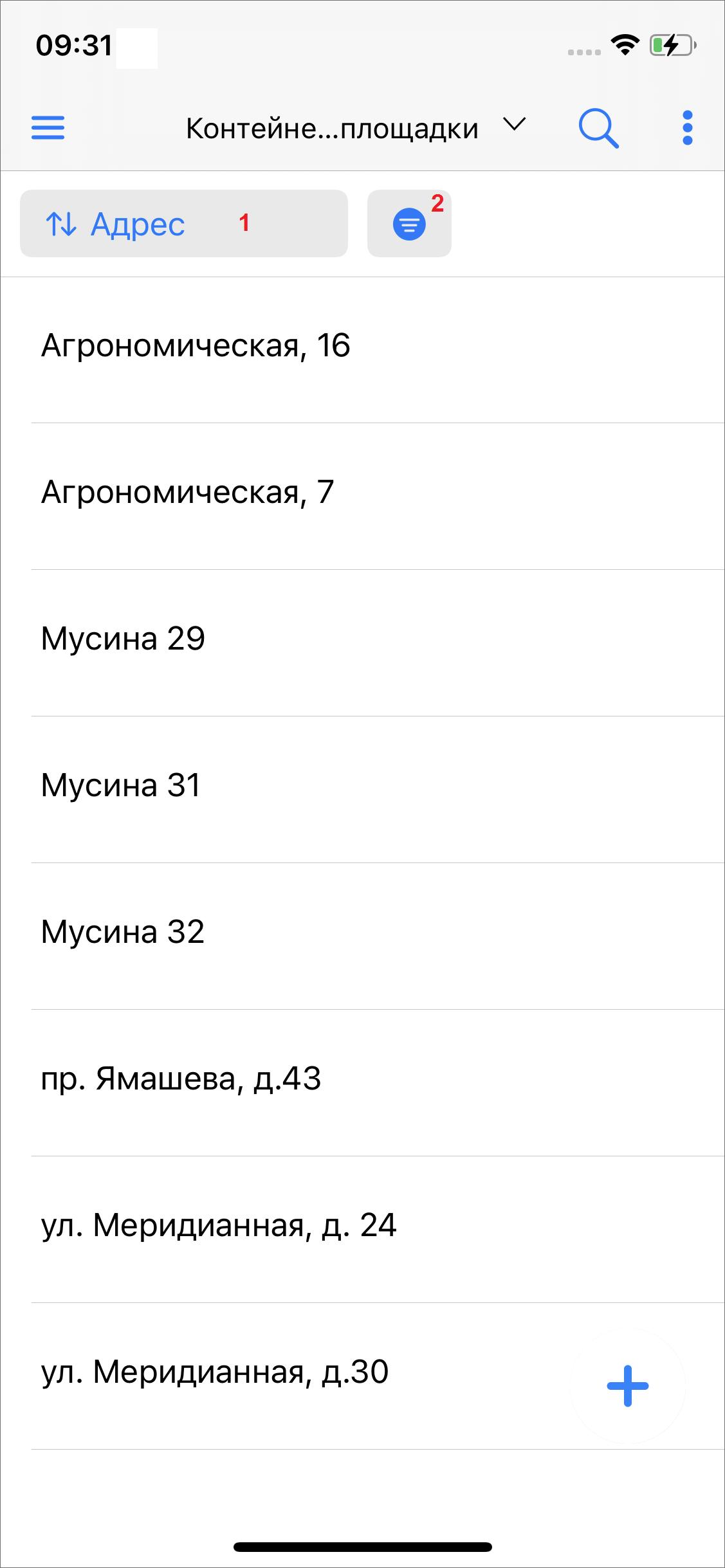Select the Мусина 29 entry
725x1568 pixels.
[123, 639]
